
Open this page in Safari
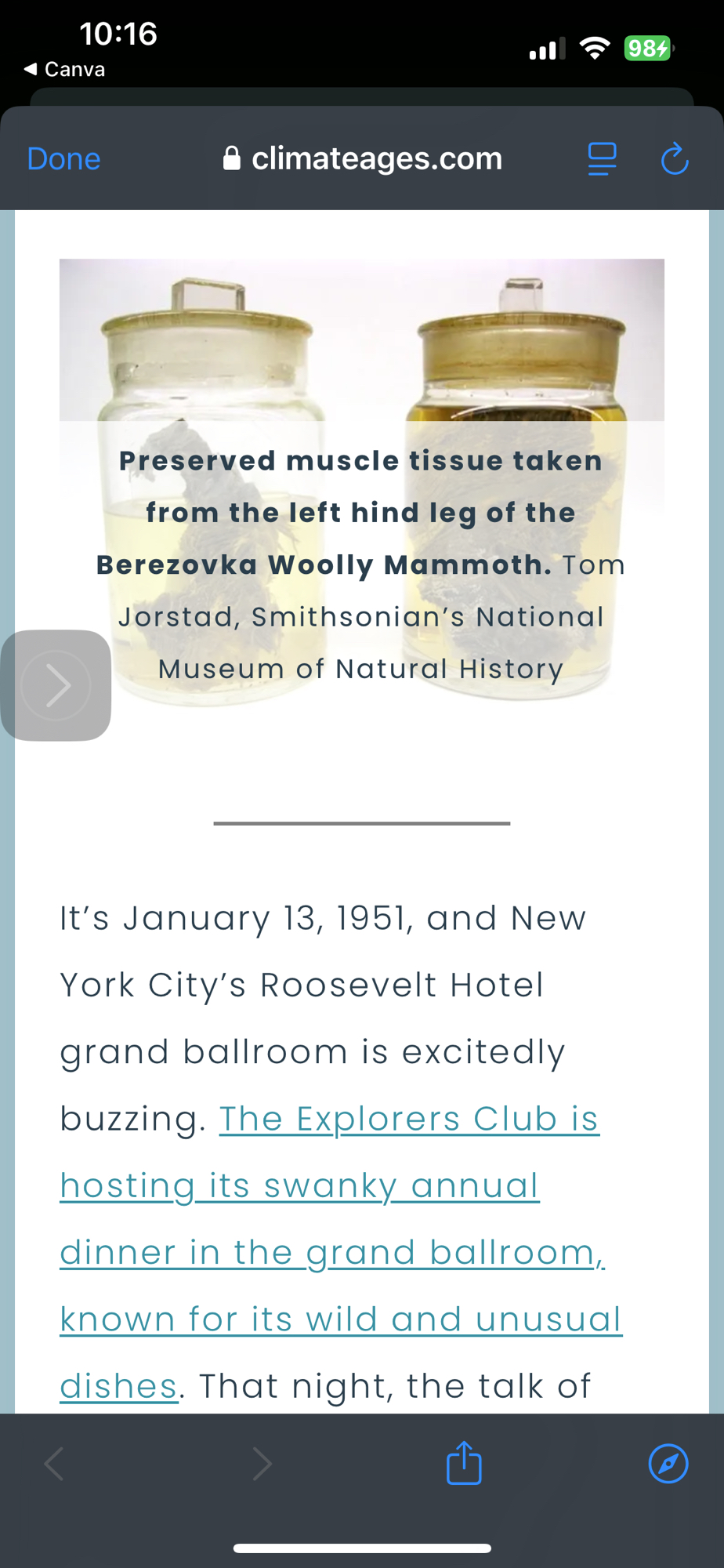(x=668, y=1464)
